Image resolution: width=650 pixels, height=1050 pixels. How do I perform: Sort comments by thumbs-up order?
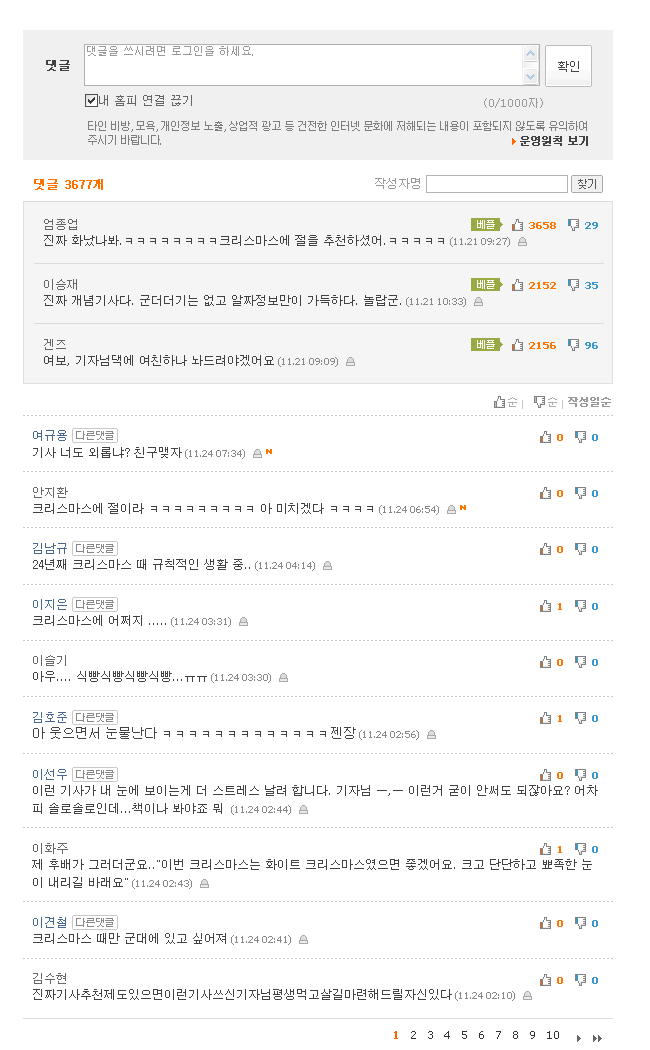click(506, 402)
